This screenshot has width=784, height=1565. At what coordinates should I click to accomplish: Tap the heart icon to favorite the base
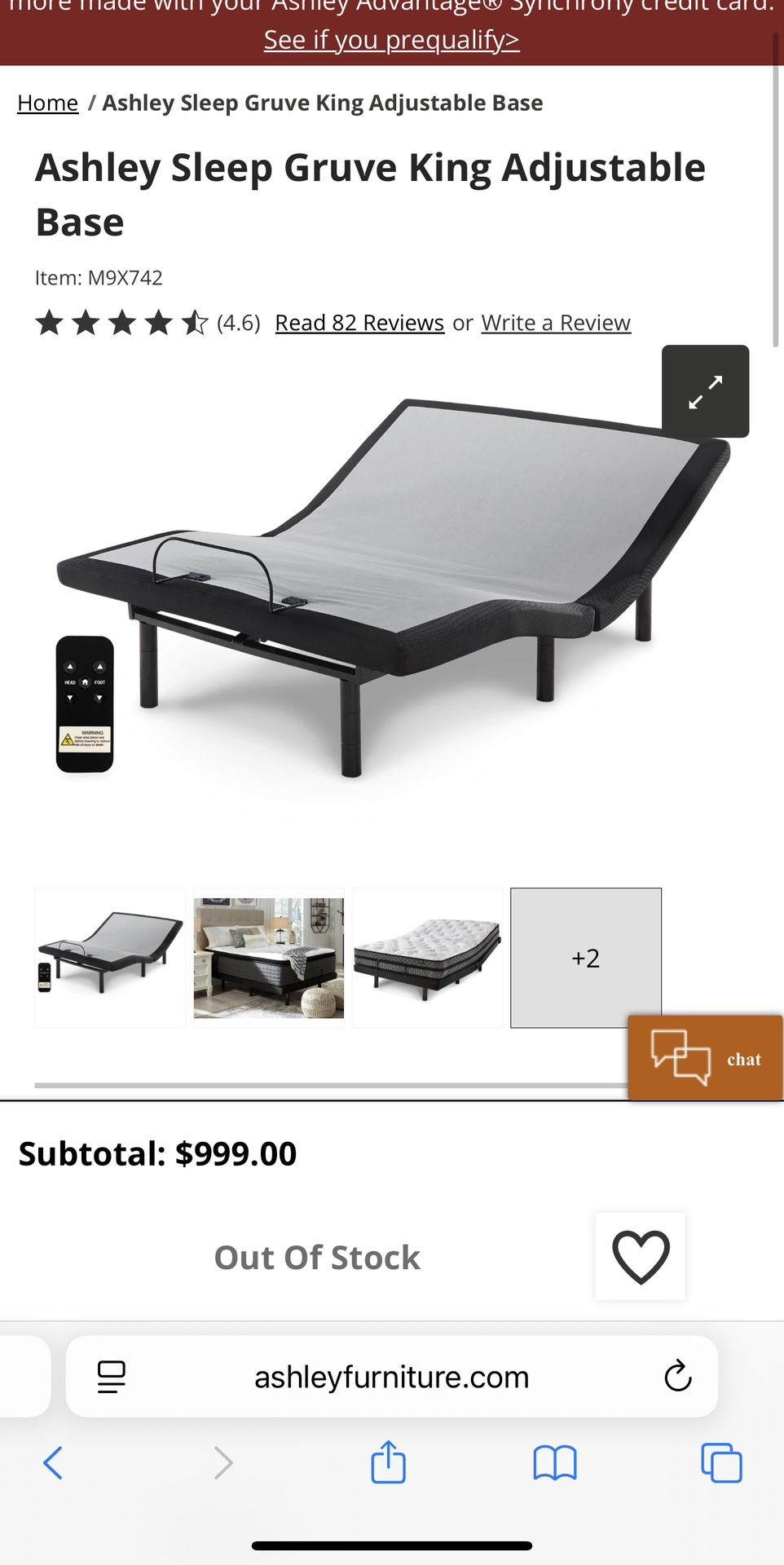tap(640, 1257)
